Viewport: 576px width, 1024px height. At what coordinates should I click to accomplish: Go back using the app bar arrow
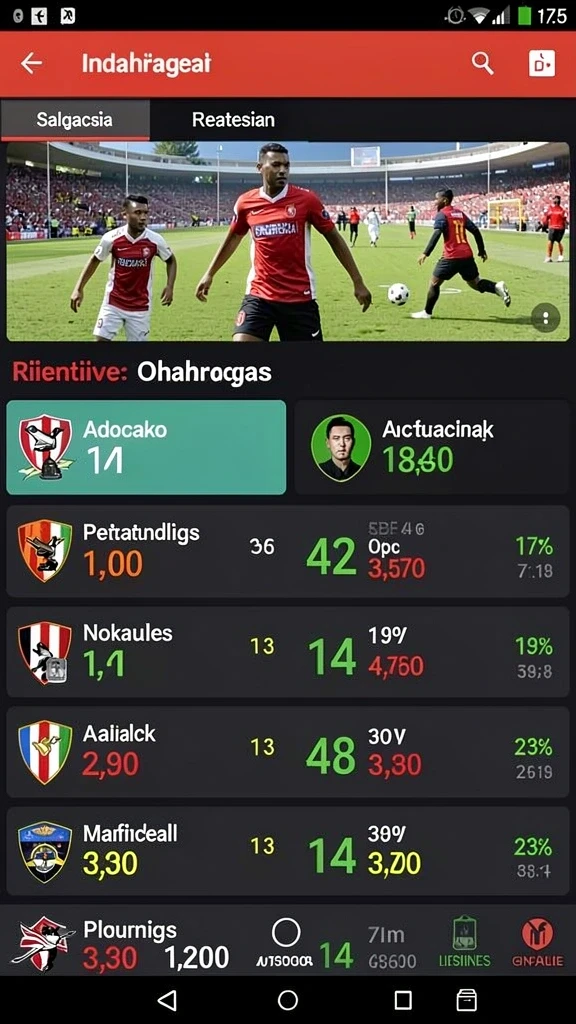[x=31, y=63]
